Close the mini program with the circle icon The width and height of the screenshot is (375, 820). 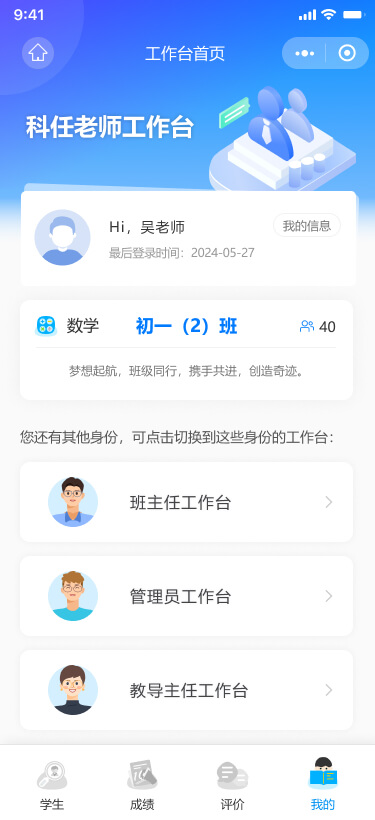347,53
